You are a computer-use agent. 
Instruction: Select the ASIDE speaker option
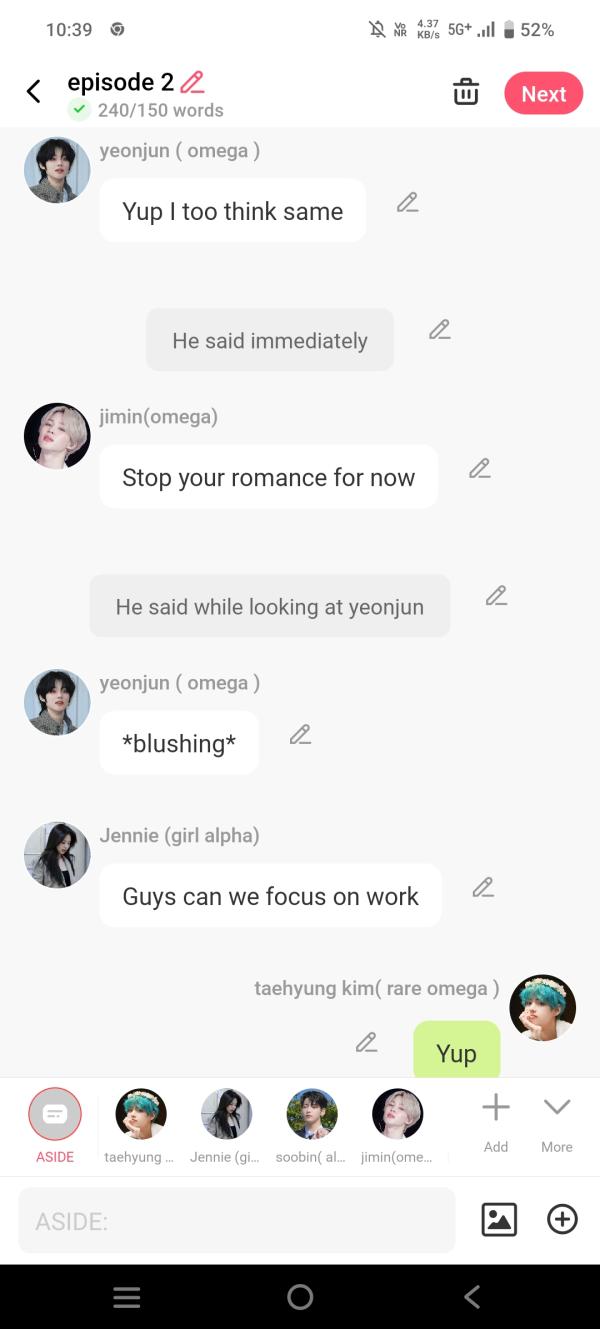[x=55, y=1116]
